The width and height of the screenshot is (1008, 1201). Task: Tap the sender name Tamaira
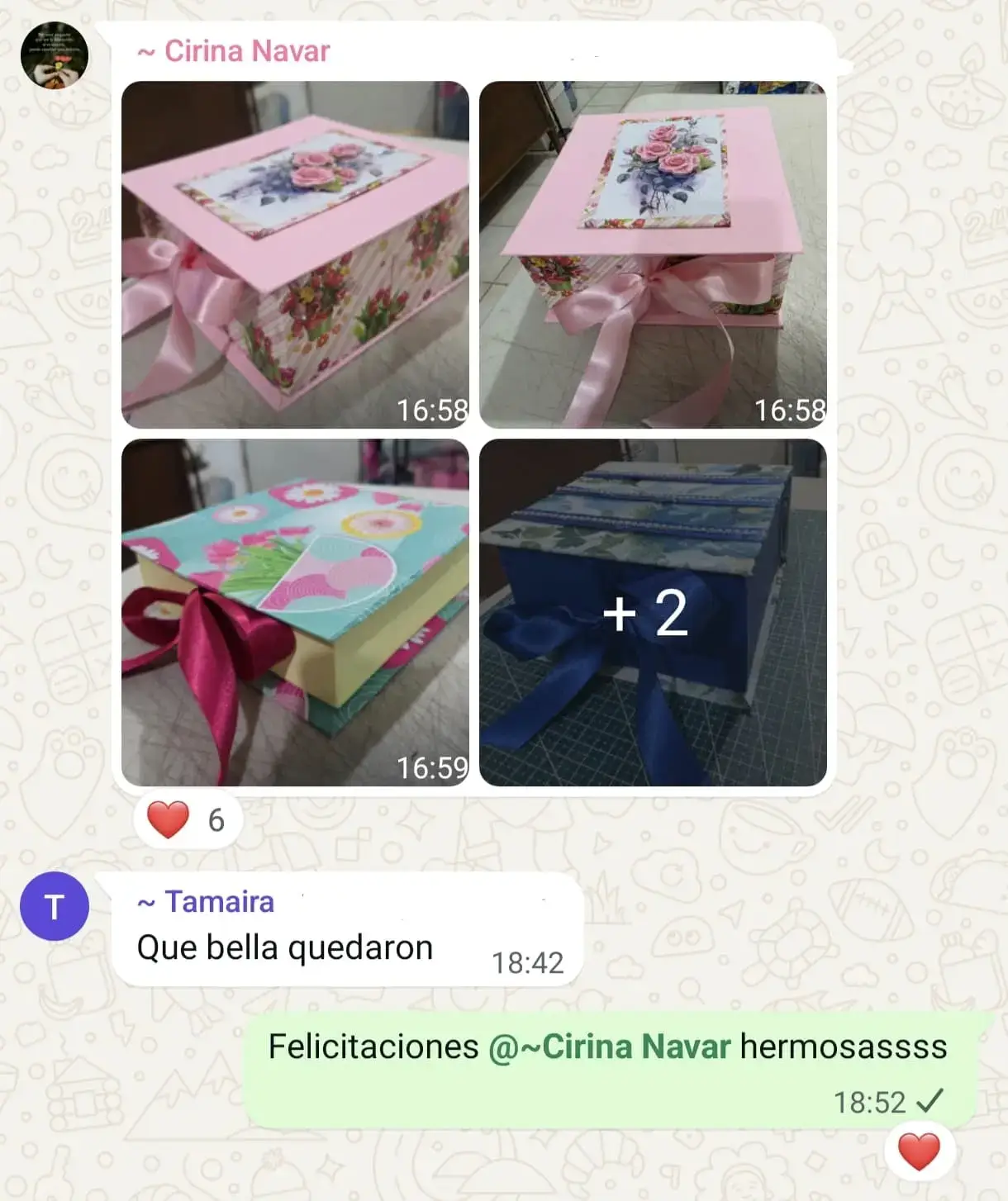[x=219, y=902]
